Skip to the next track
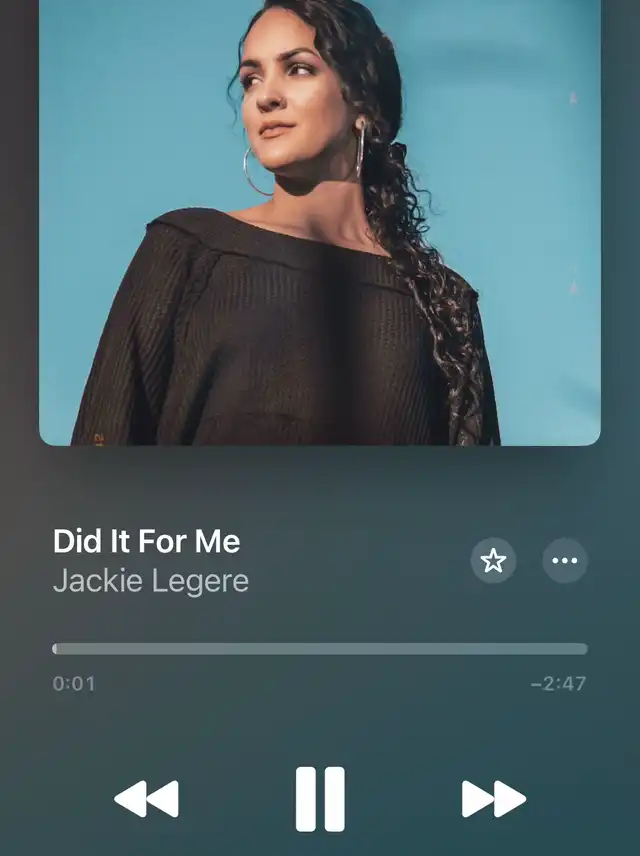 (493, 799)
